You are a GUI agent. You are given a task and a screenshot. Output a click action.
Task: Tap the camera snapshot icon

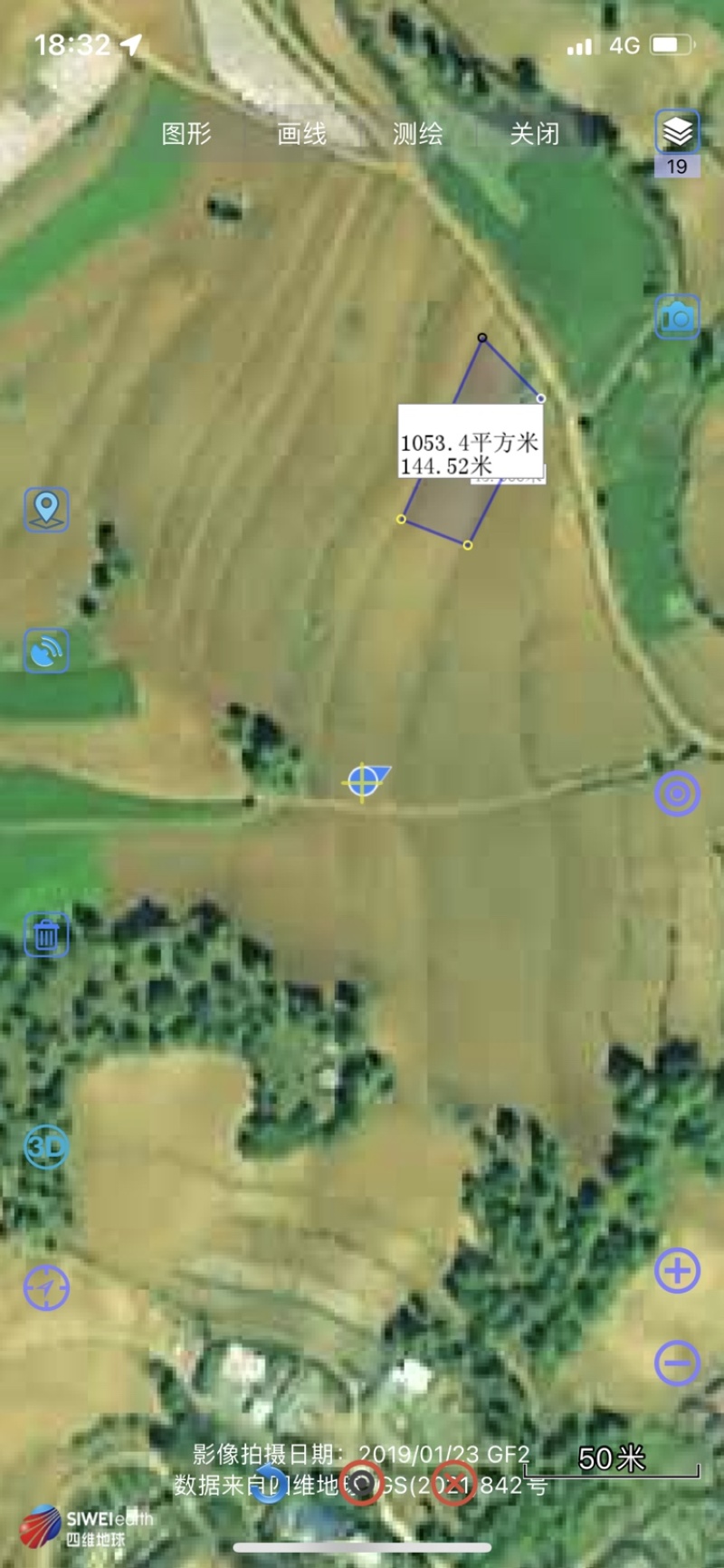point(677,317)
